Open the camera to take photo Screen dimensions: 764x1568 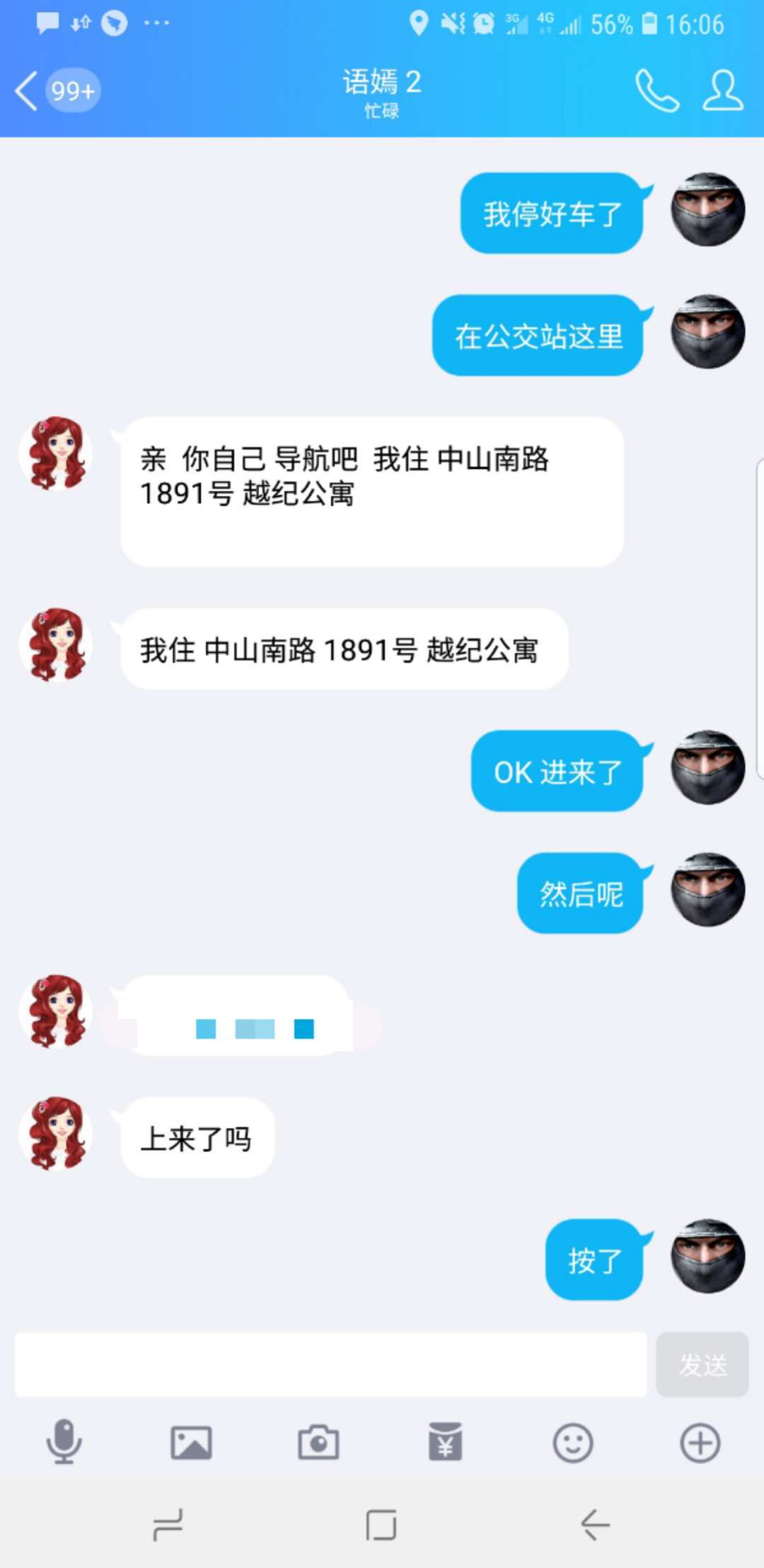(x=318, y=1442)
